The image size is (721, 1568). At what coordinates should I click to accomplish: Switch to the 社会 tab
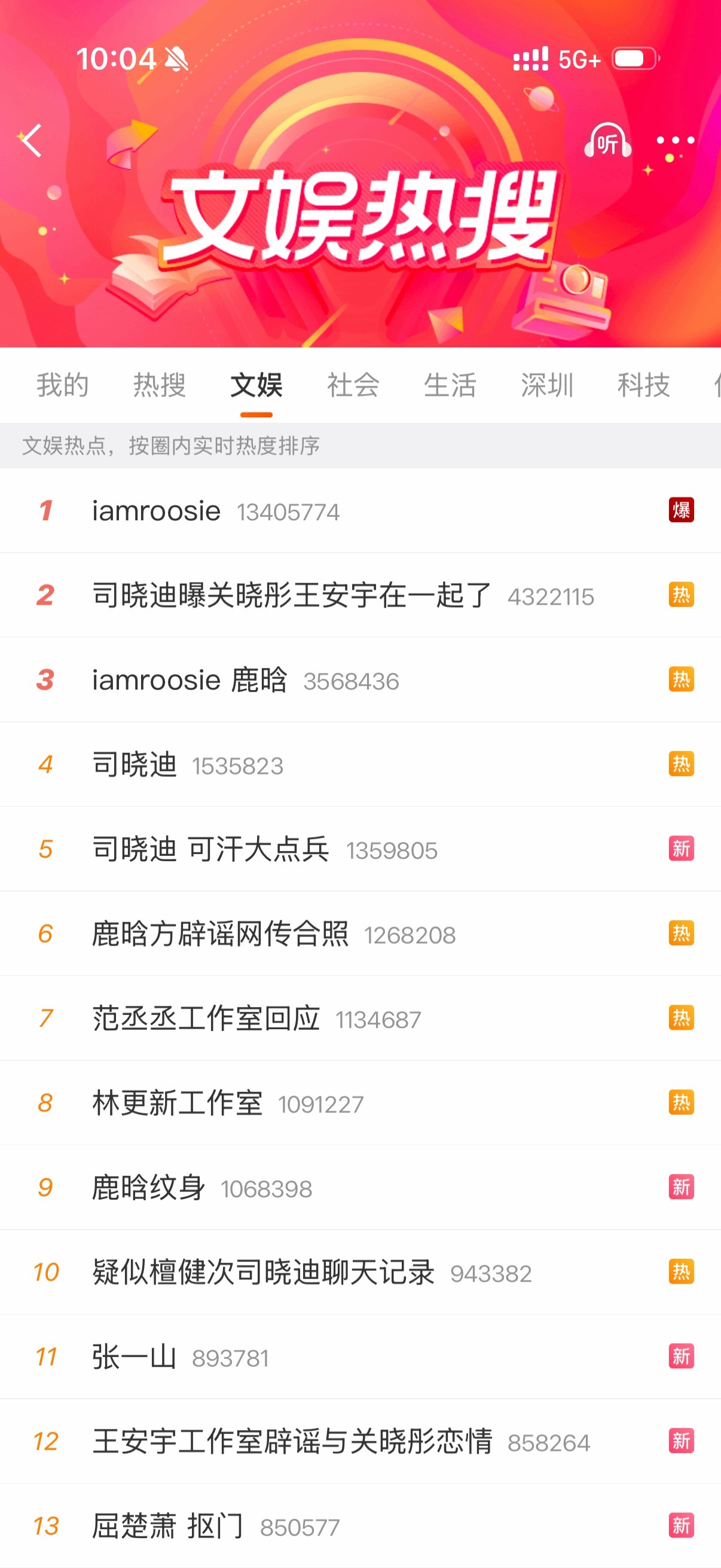tap(353, 386)
